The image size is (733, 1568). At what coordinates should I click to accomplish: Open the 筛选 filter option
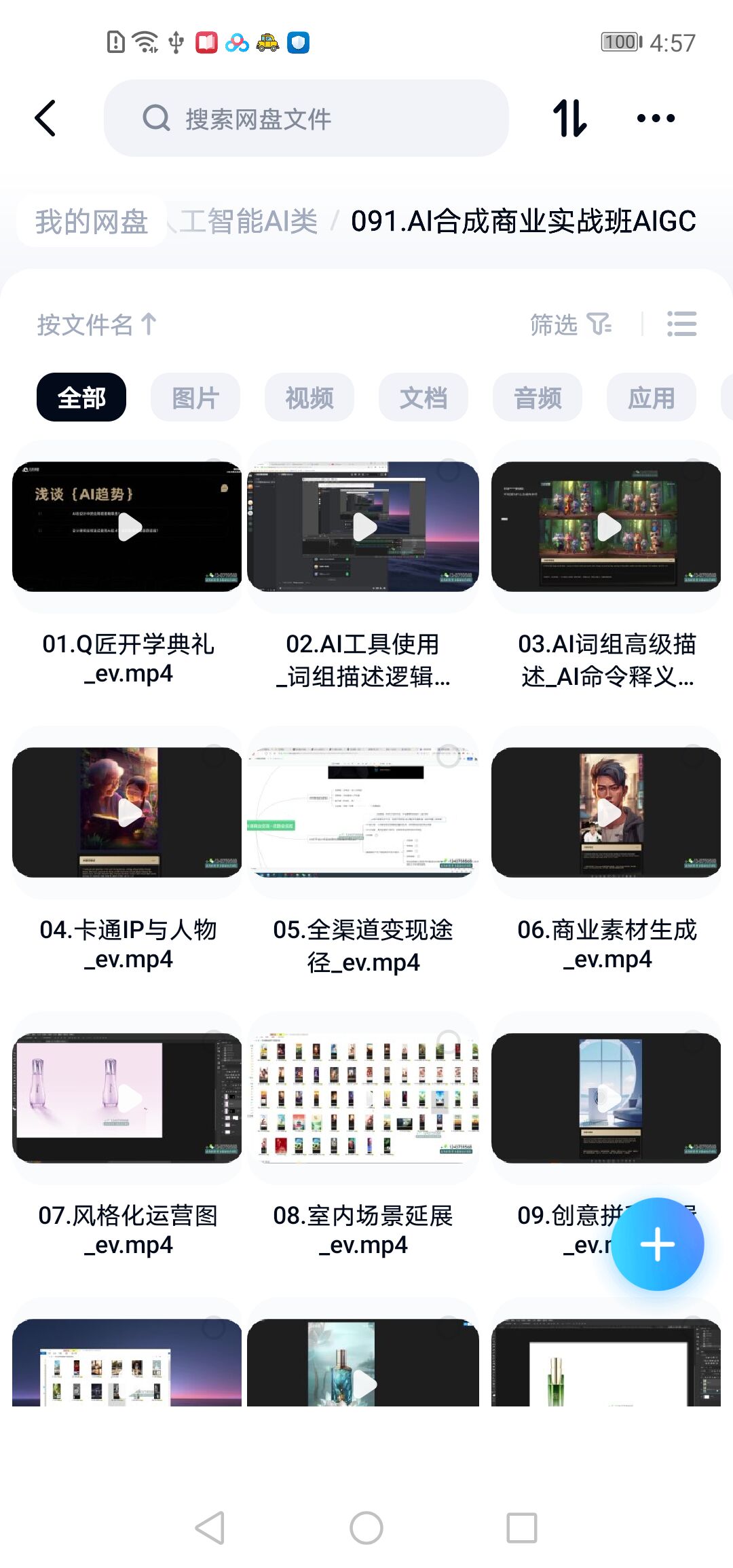pos(570,324)
